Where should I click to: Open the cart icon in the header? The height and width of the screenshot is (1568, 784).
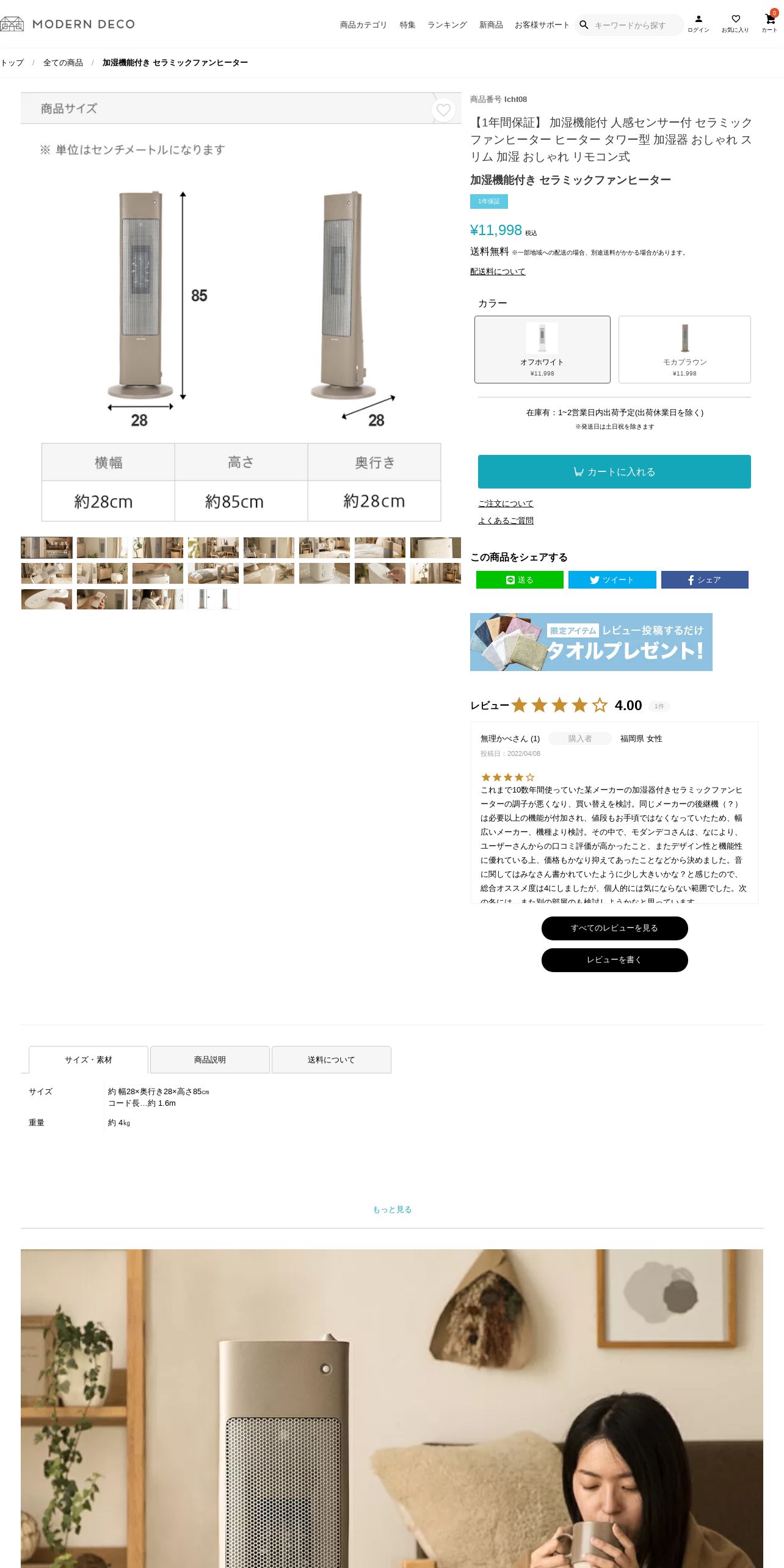point(769,23)
